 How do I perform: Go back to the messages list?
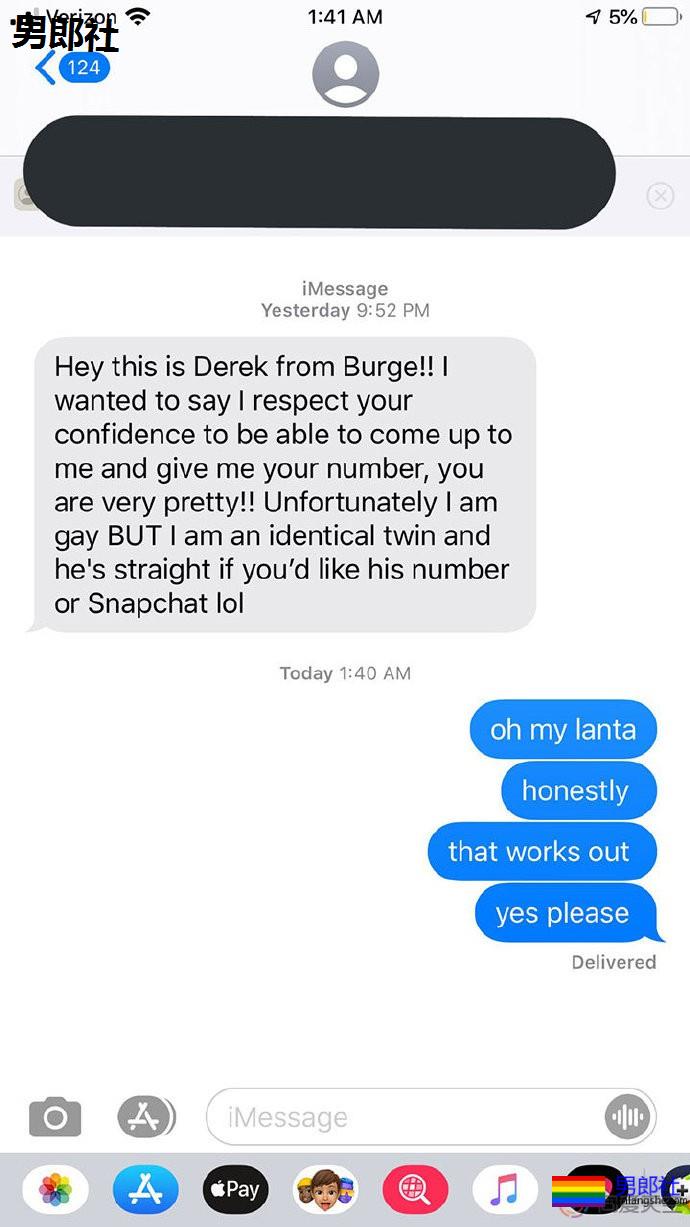[x=70, y=68]
